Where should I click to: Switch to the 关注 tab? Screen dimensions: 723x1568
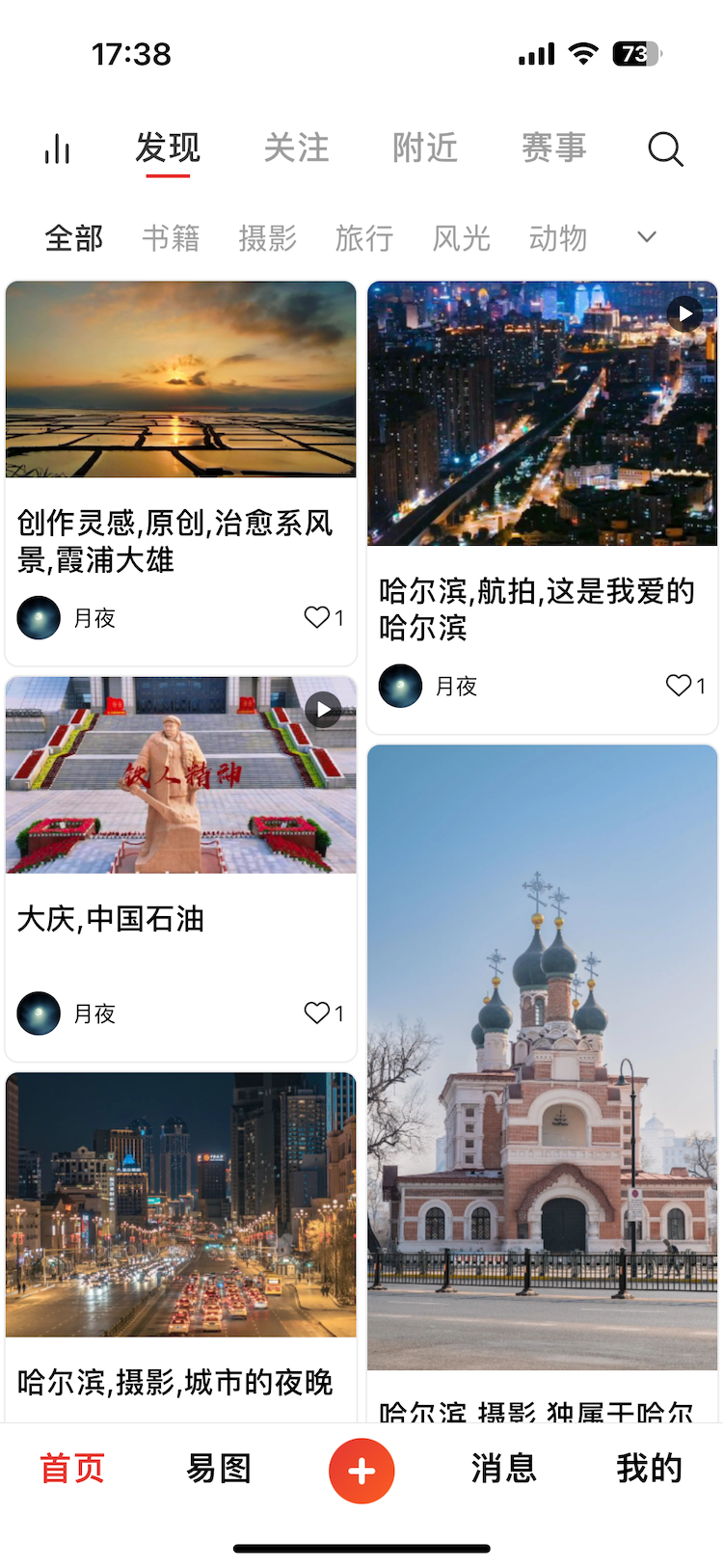click(x=296, y=148)
